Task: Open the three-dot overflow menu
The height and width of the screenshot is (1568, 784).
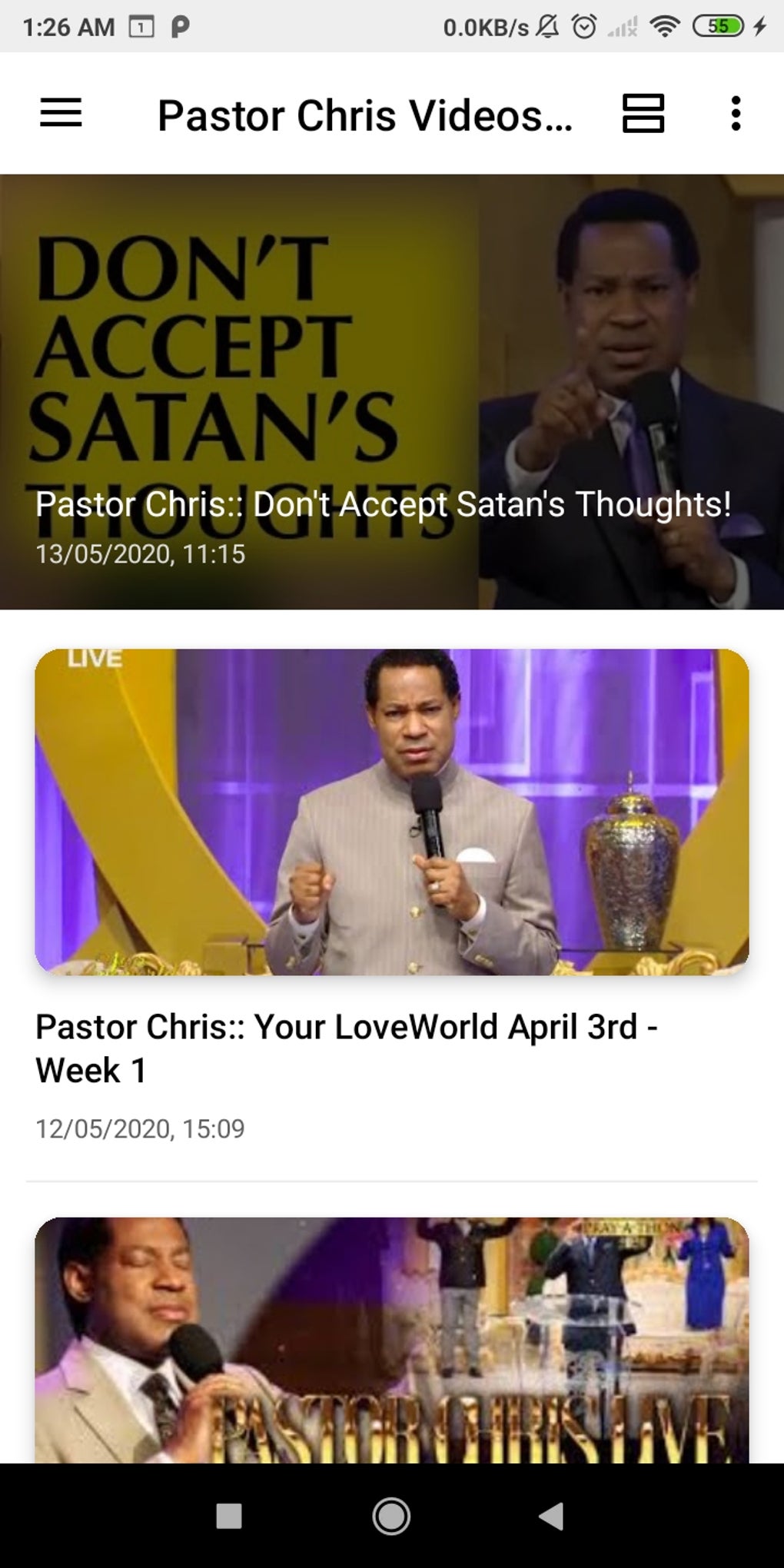Action: (x=736, y=114)
